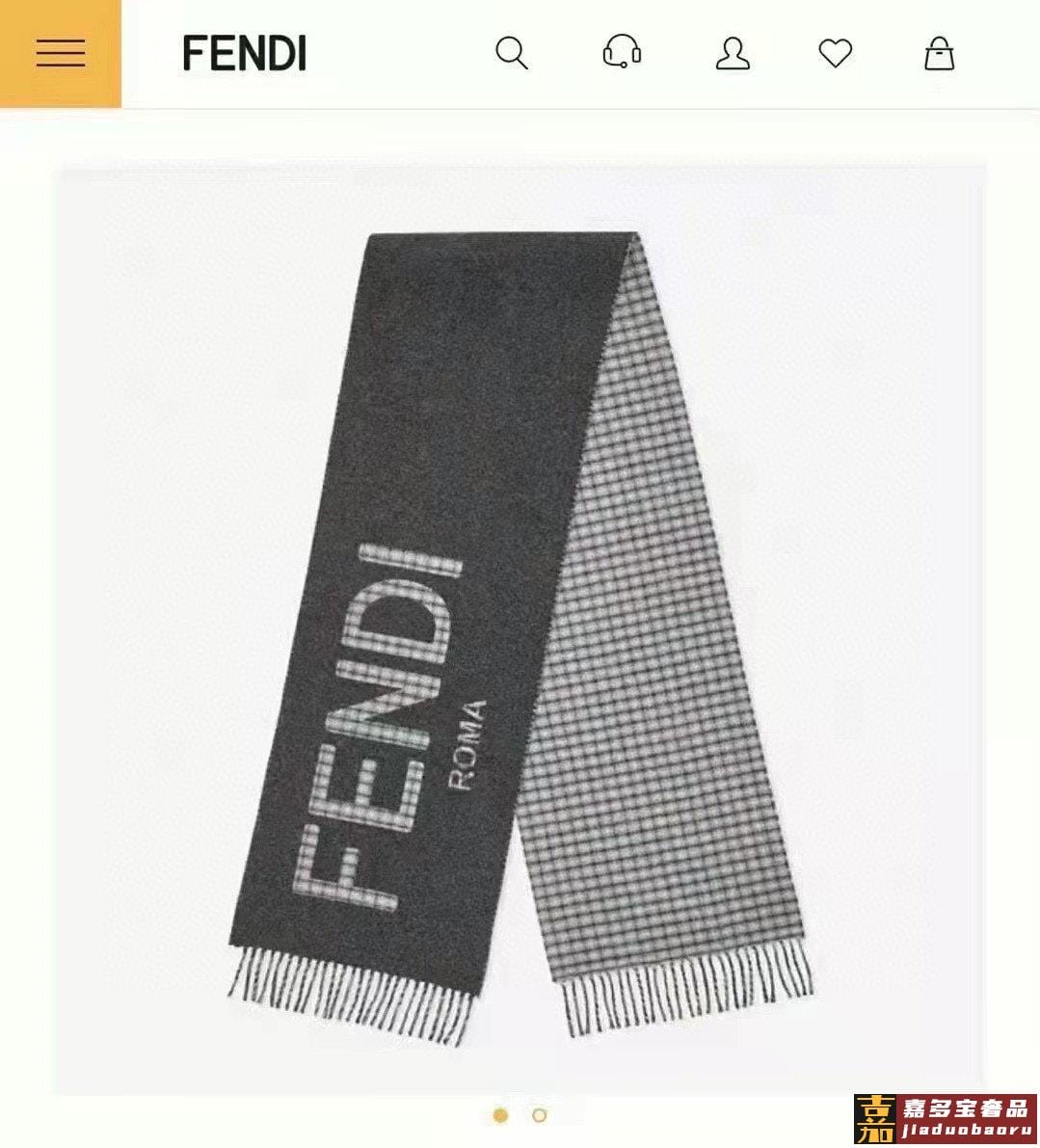1040x1148 pixels.
Task: View the wishlist heart icon
Action: (x=835, y=53)
